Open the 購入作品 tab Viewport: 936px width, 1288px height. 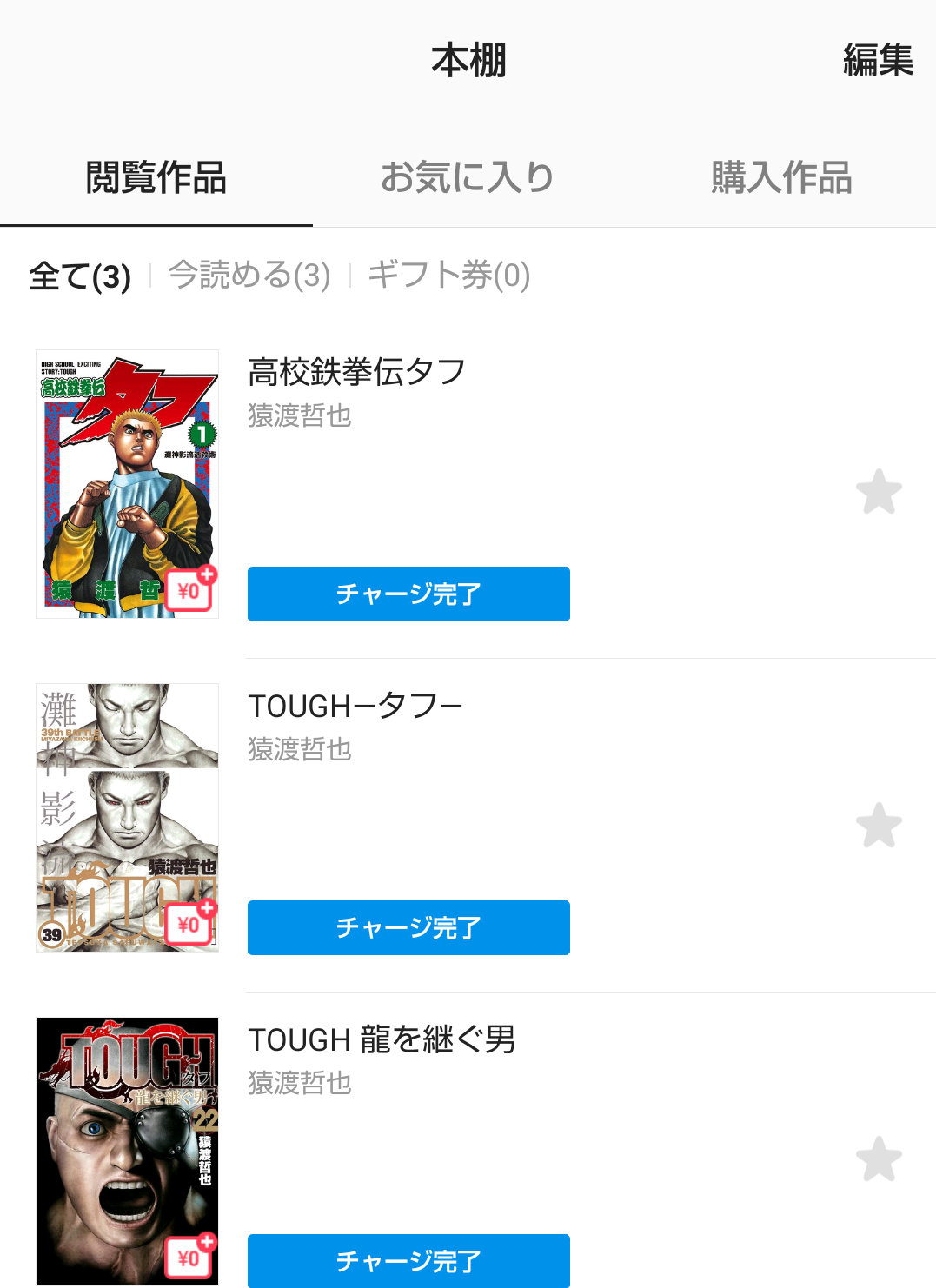[780, 177]
